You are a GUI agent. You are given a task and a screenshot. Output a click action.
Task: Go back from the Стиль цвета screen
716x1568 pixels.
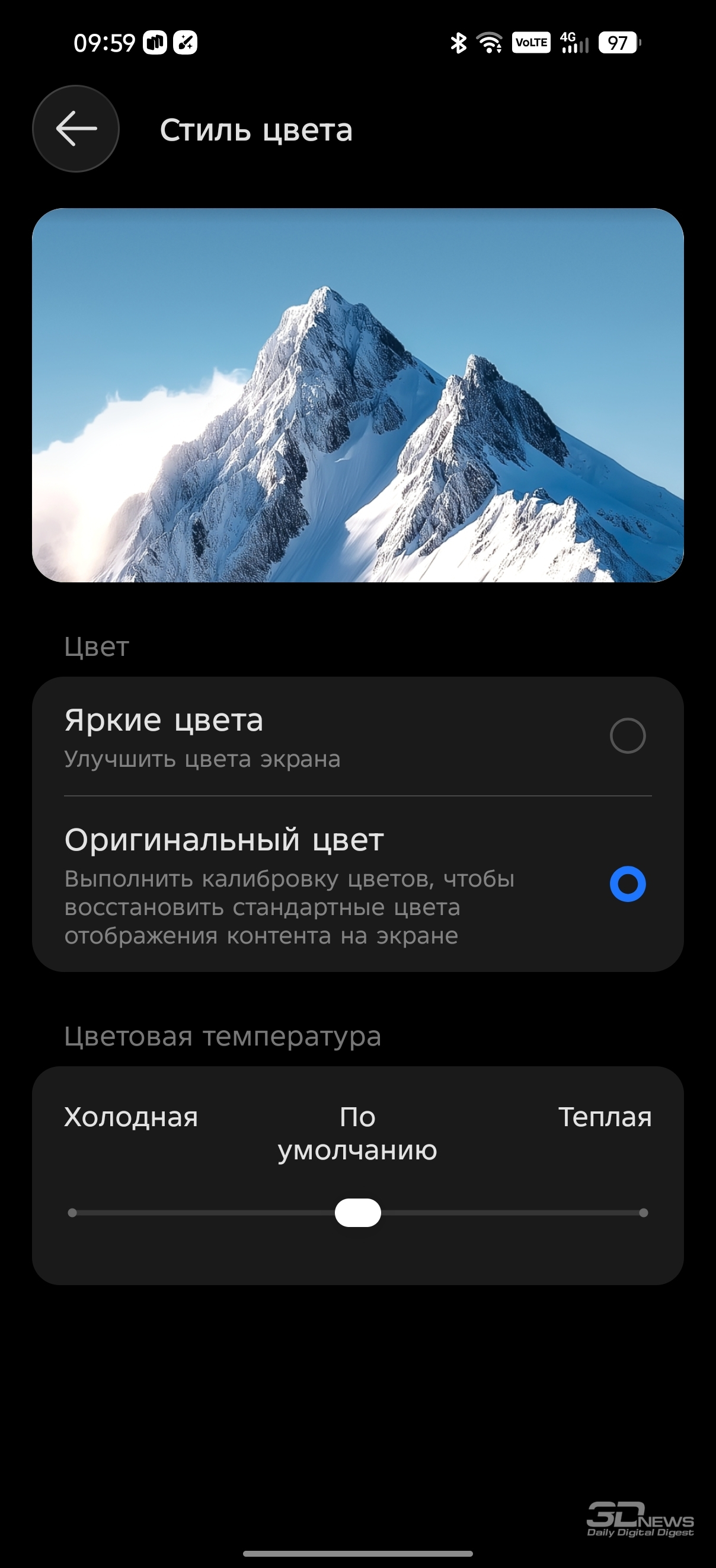(75, 129)
